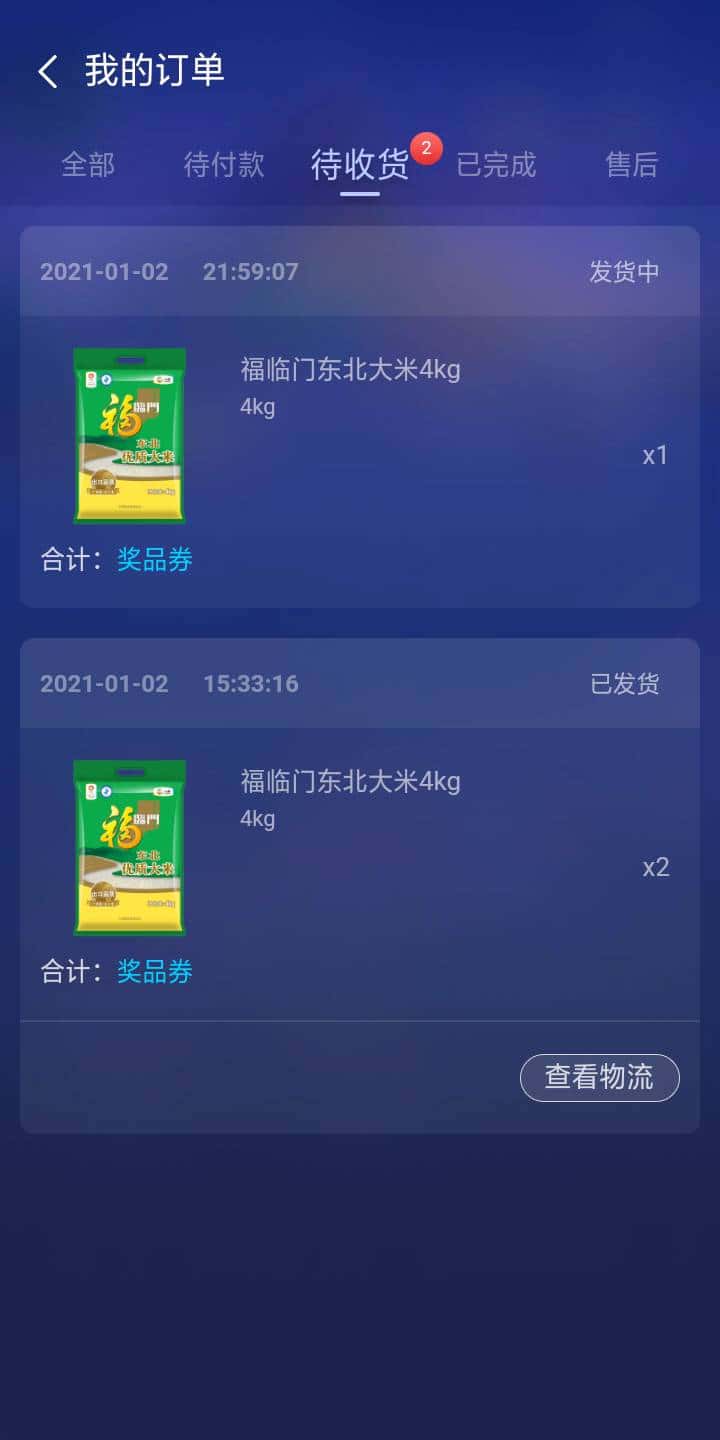Image resolution: width=720 pixels, height=1440 pixels.
Task: Switch to the 待付款 tab
Action: tap(222, 165)
